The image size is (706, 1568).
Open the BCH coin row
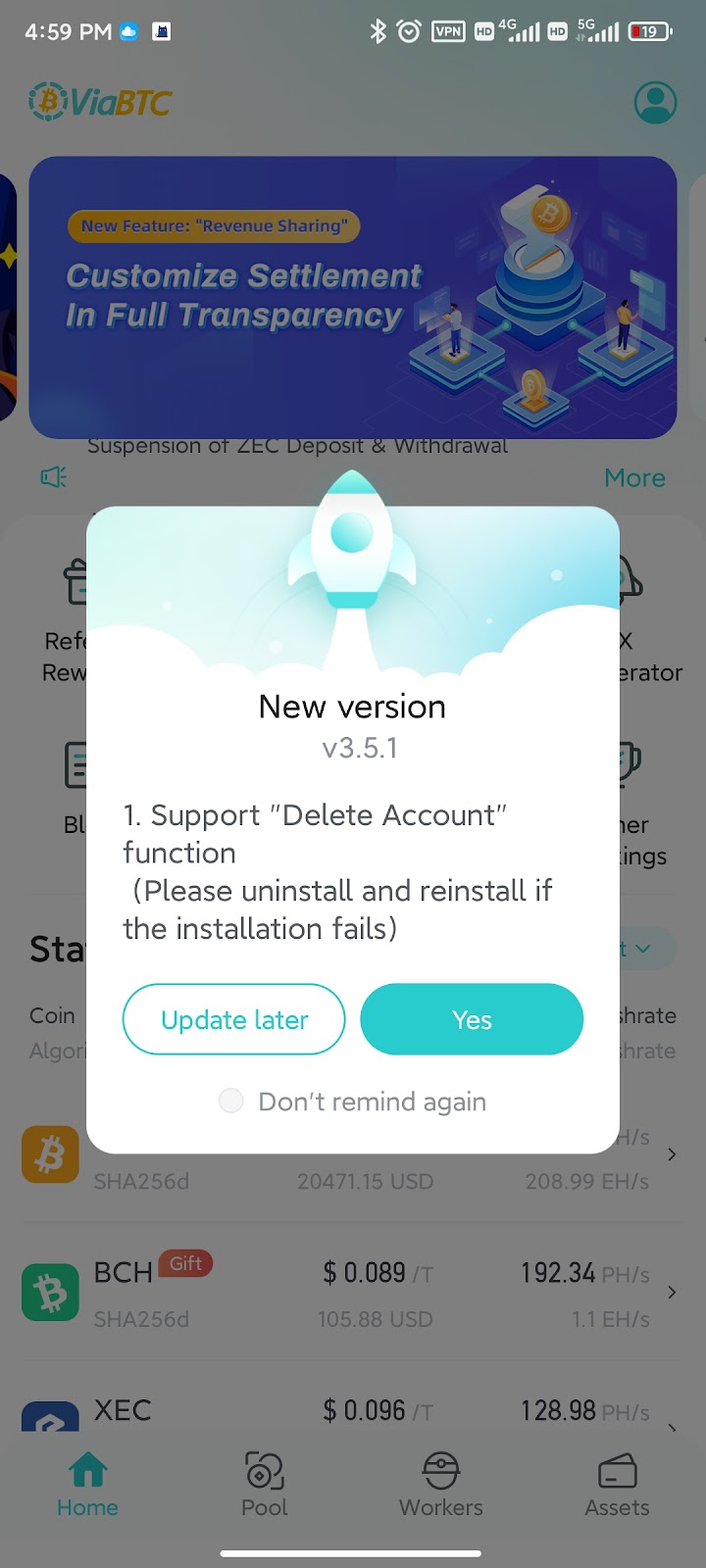tap(353, 1294)
